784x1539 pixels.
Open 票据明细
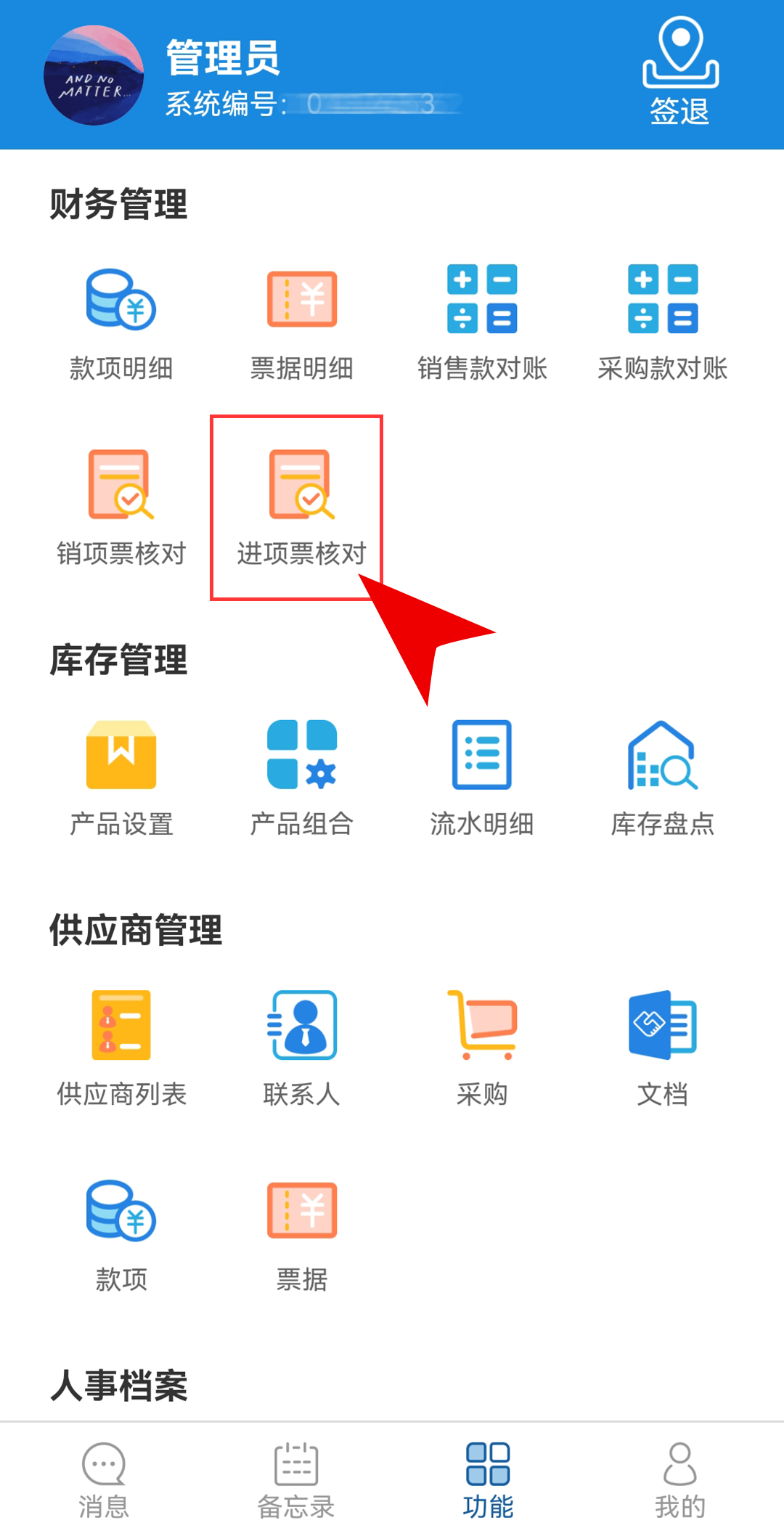(302, 323)
